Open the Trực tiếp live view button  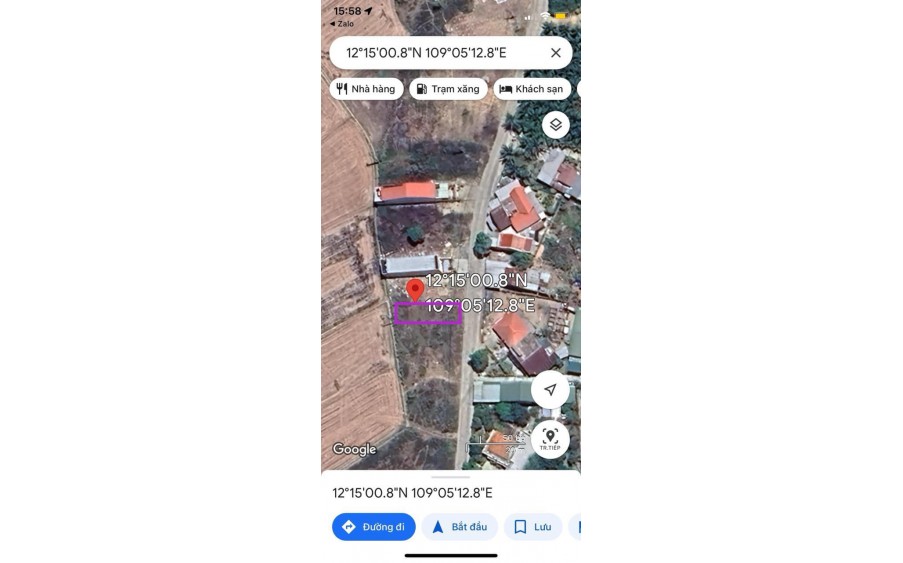pyautogui.click(x=550, y=439)
